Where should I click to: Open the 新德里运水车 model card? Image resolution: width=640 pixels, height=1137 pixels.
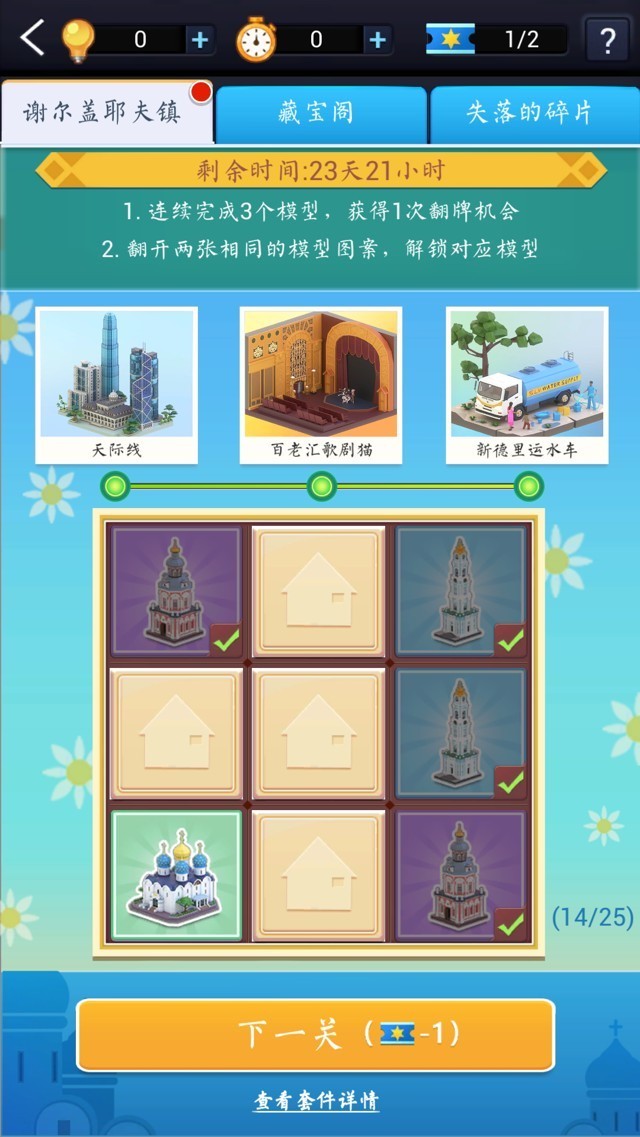click(x=526, y=385)
